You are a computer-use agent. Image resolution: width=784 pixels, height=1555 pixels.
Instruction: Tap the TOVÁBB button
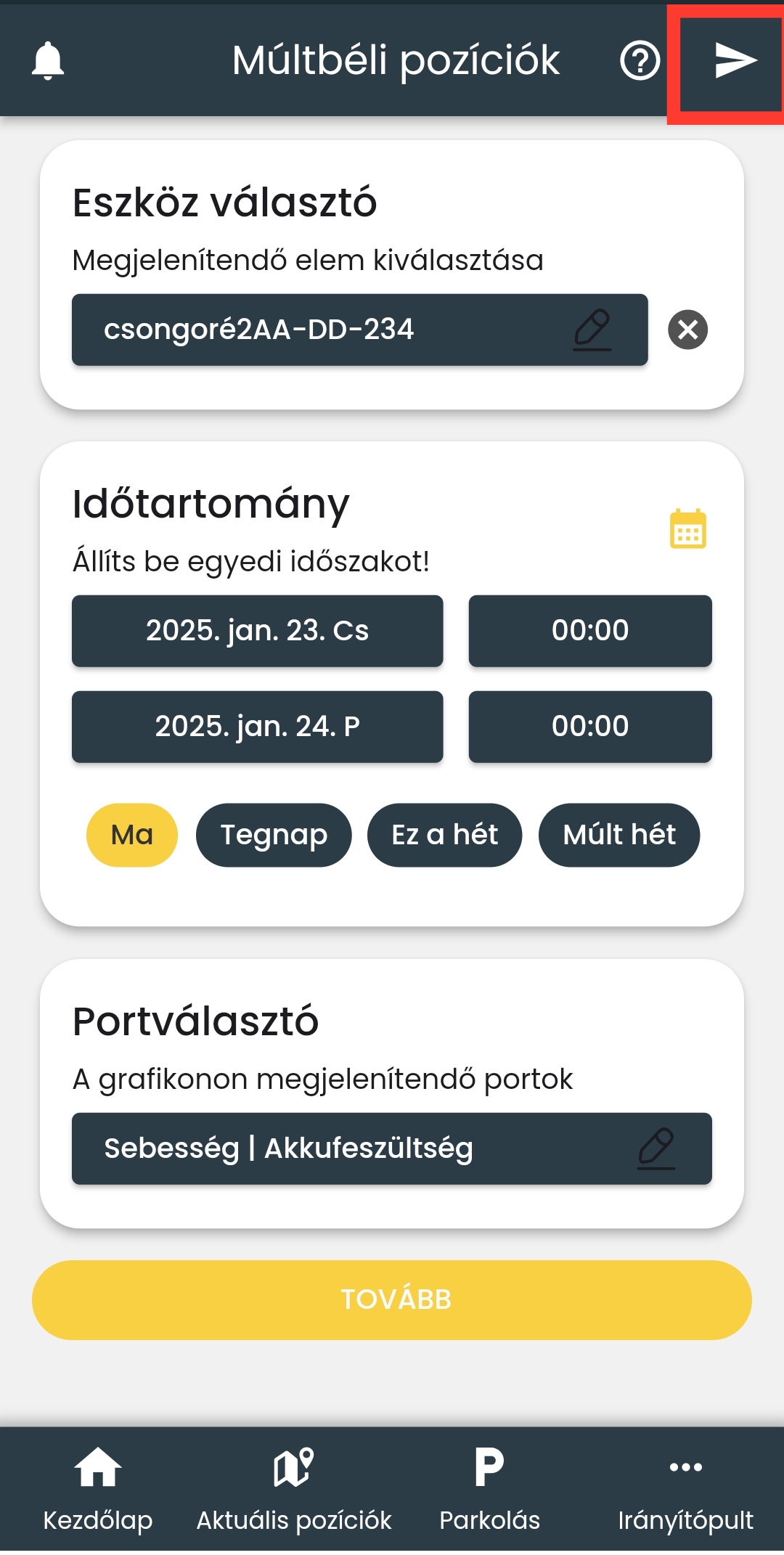click(391, 1299)
